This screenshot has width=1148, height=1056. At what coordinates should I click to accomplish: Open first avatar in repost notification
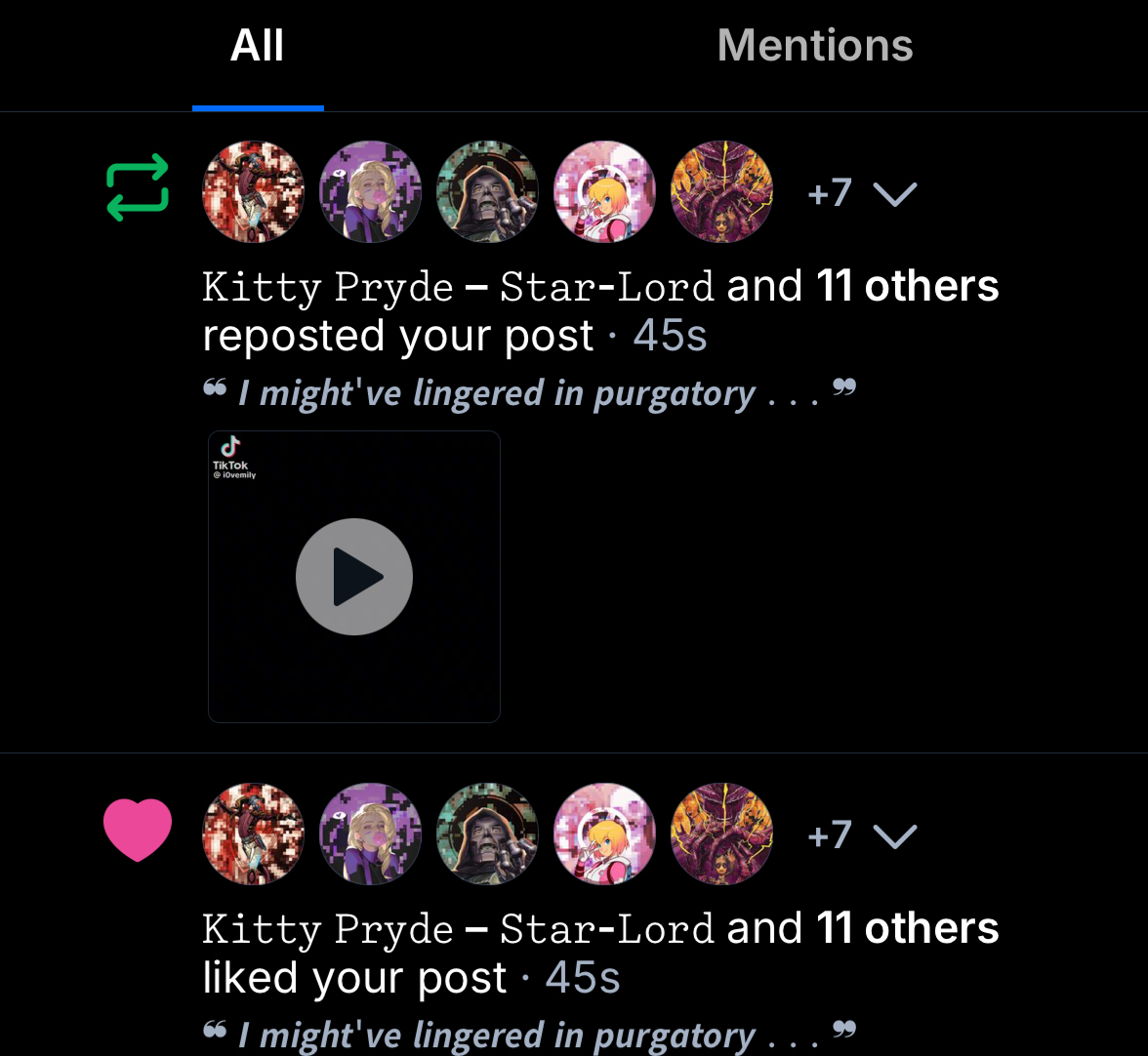coord(253,192)
